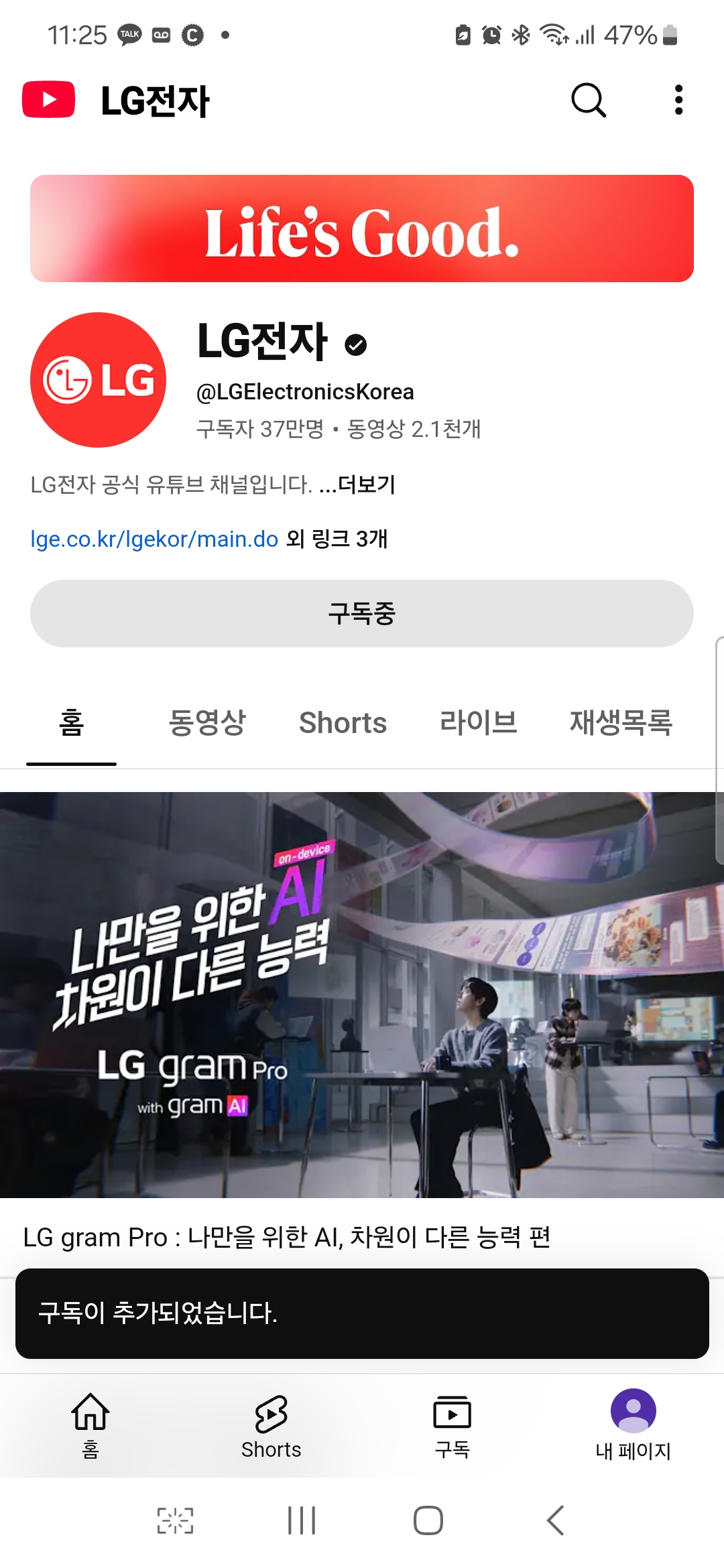
Task: Select the 홈 channel tab
Action: point(72,722)
